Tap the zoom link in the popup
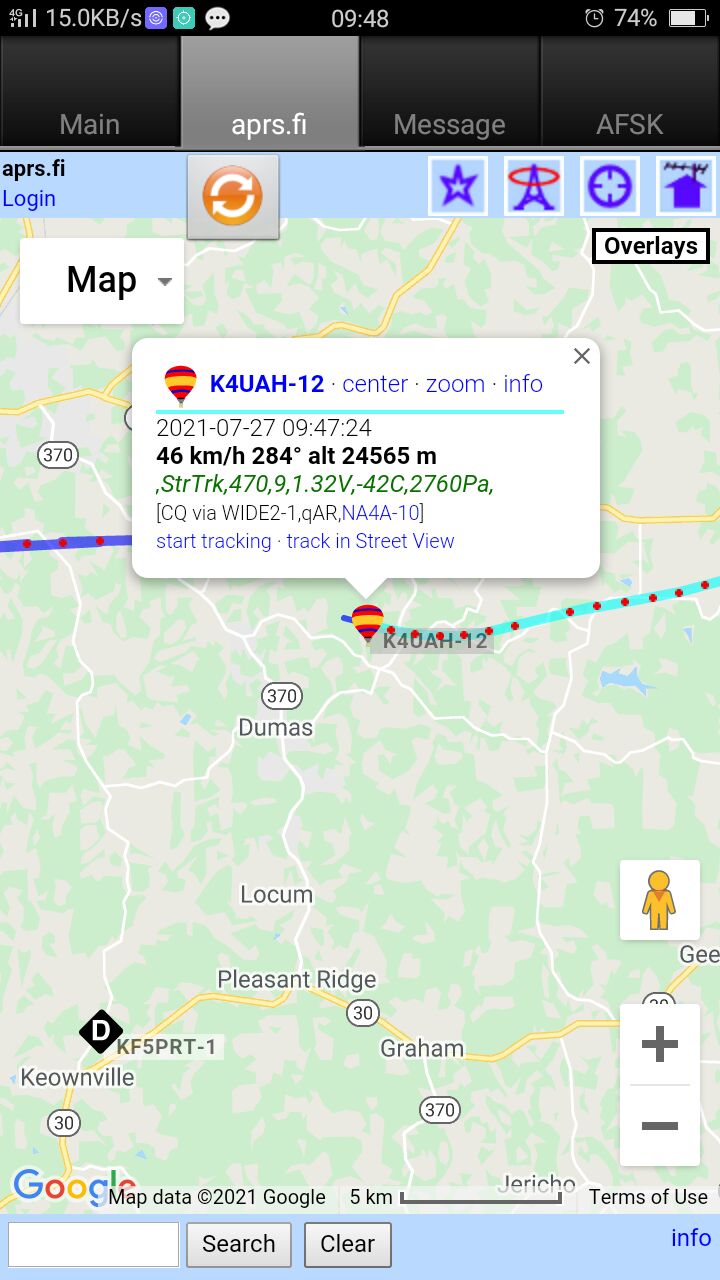Viewport: 720px width, 1280px height. (x=455, y=384)
